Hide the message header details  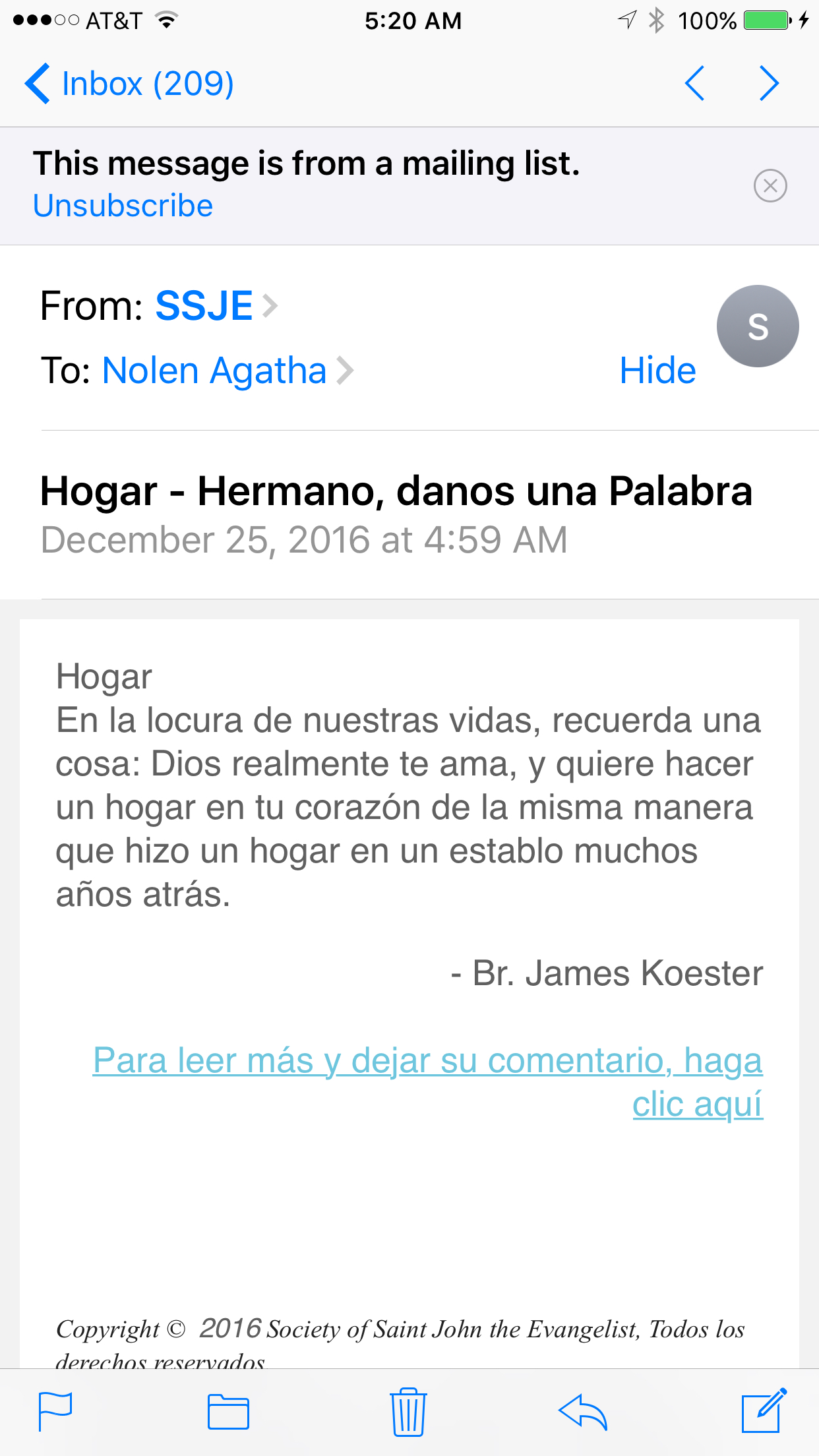[x=657, y=370]
